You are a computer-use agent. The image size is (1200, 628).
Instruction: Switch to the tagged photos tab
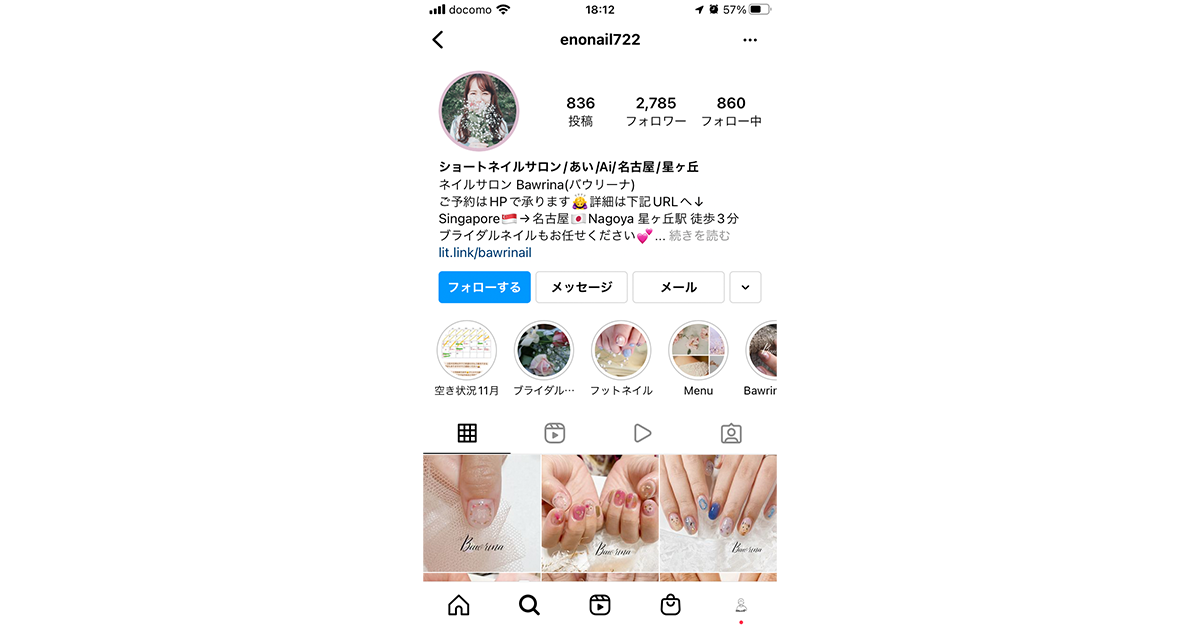[x=731, y=433]
